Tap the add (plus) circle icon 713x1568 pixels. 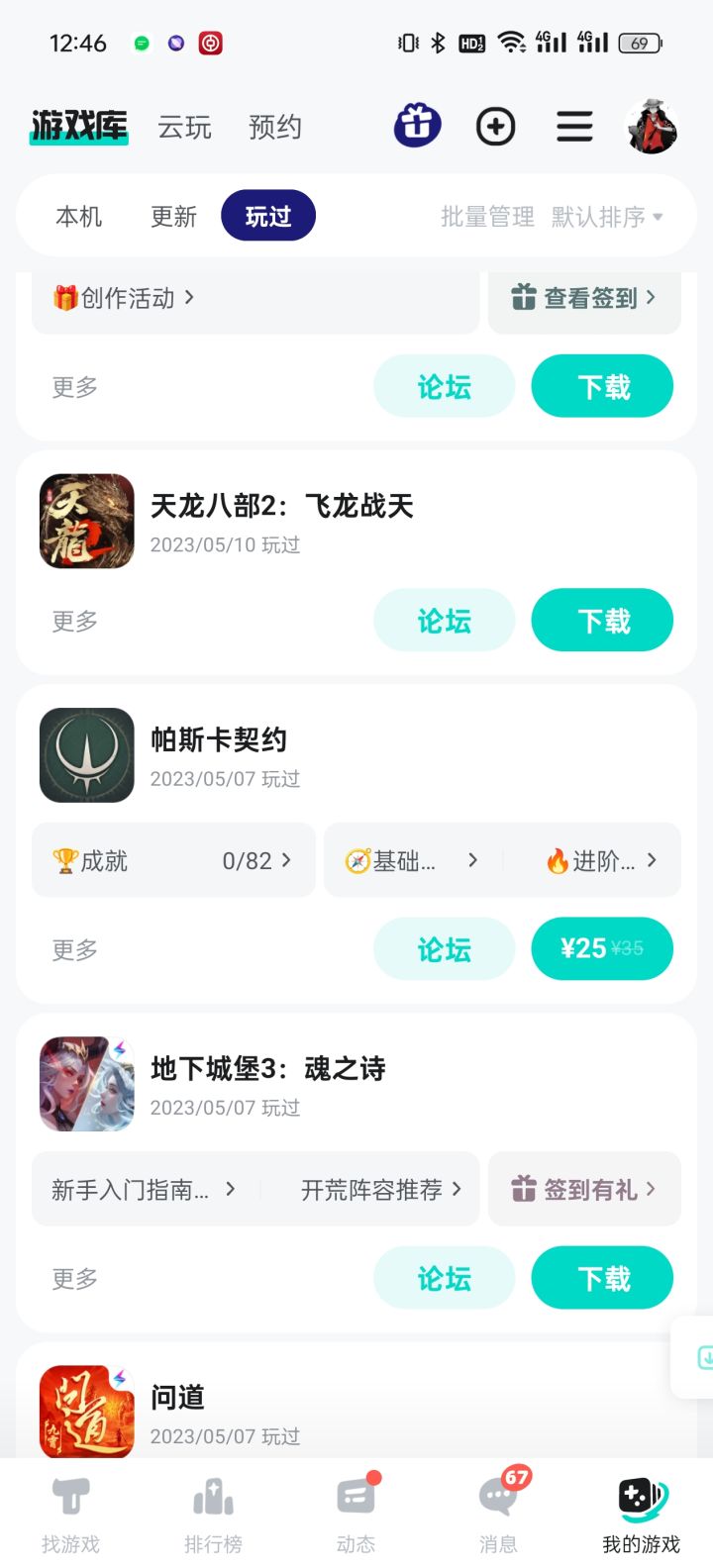point(495,127)
